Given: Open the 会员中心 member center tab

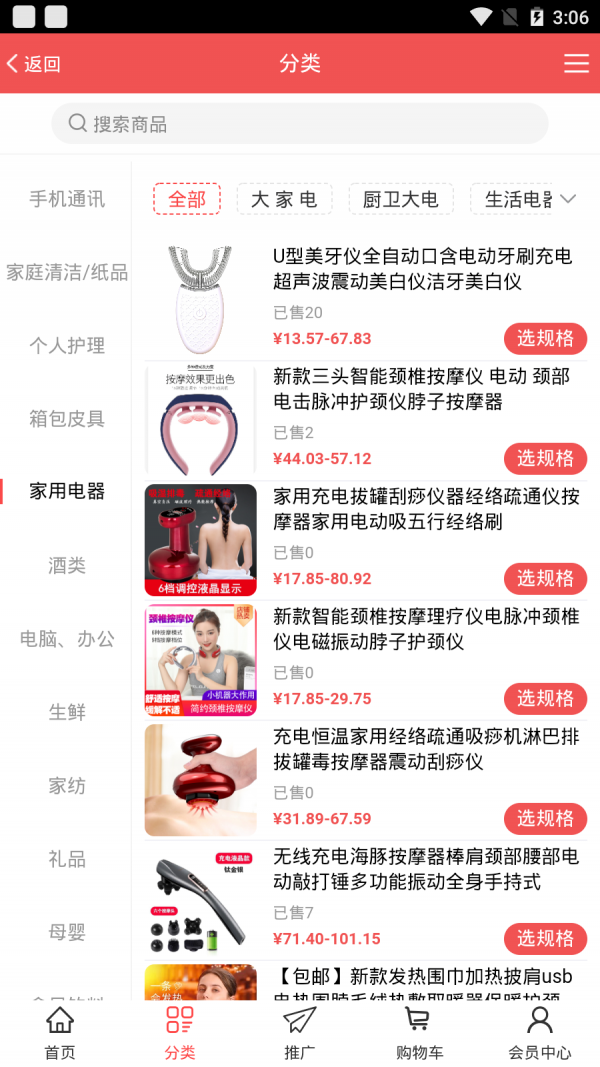Looking at the screenshot, I should 540,1033.
